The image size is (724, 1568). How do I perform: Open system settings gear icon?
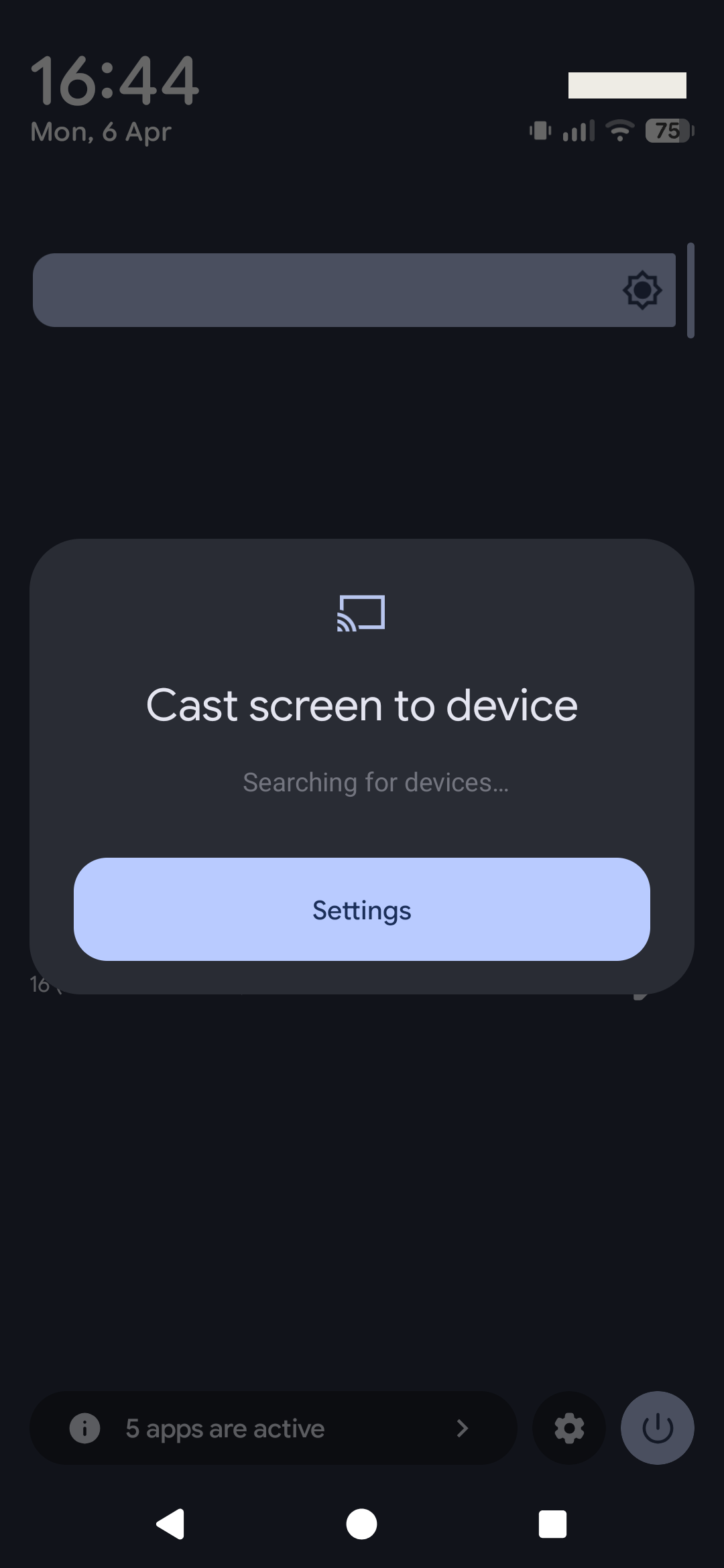pyautogui.click(x=569, y=1428)
